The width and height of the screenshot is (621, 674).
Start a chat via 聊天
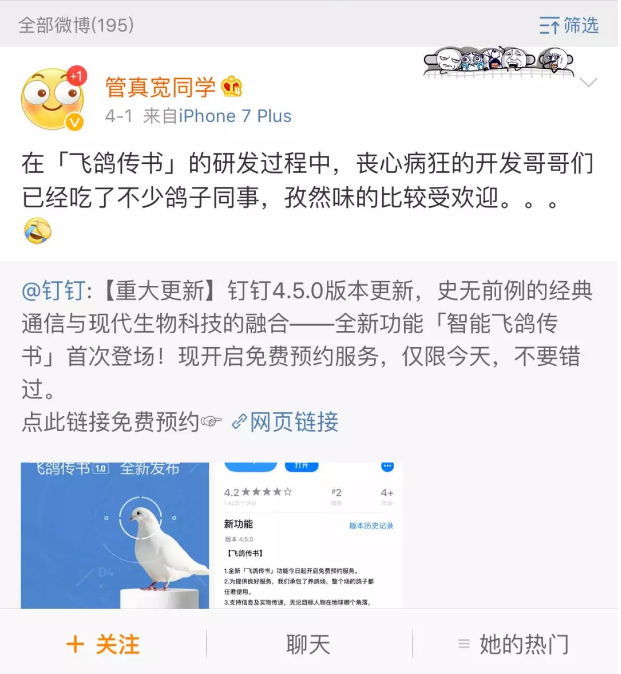[308, 644]
